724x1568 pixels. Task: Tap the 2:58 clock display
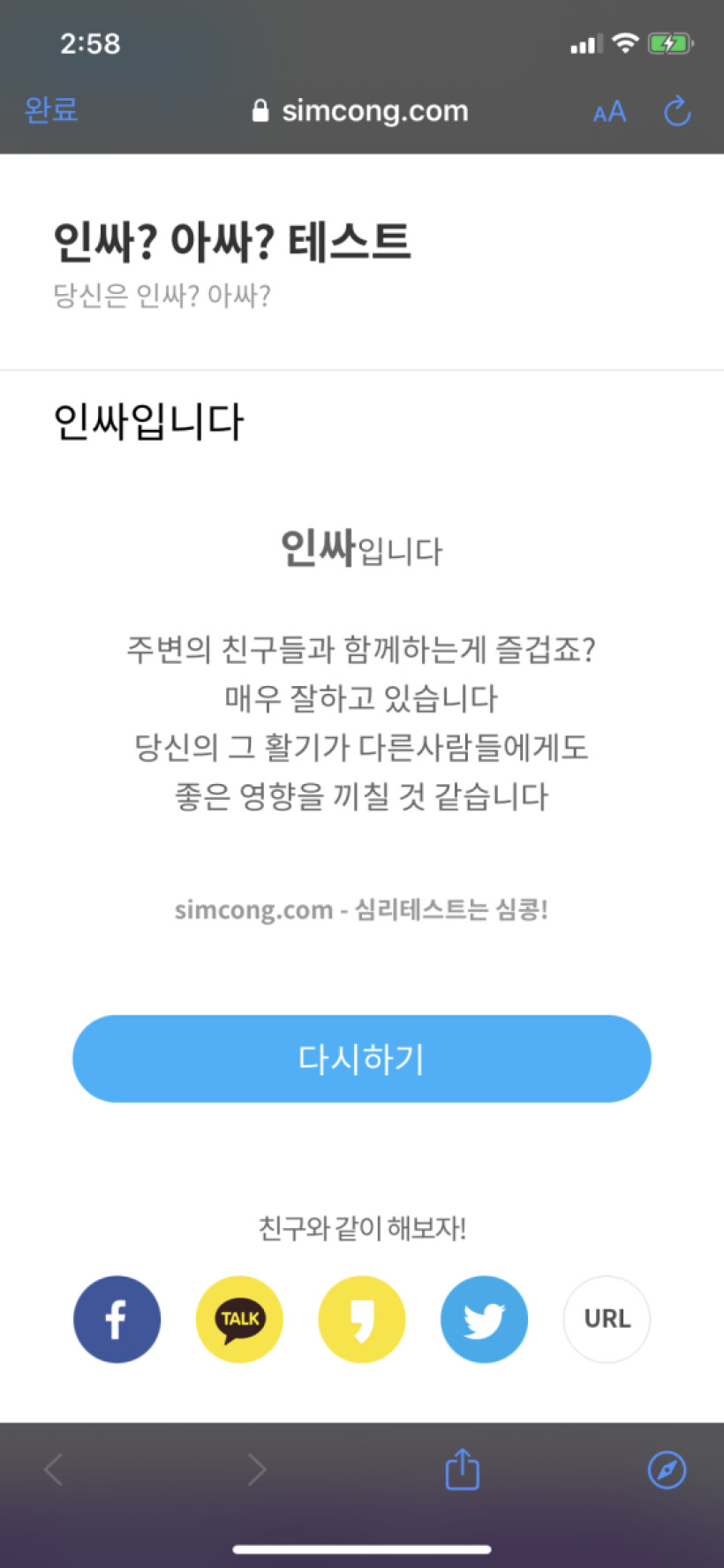(x=91, y=43)
